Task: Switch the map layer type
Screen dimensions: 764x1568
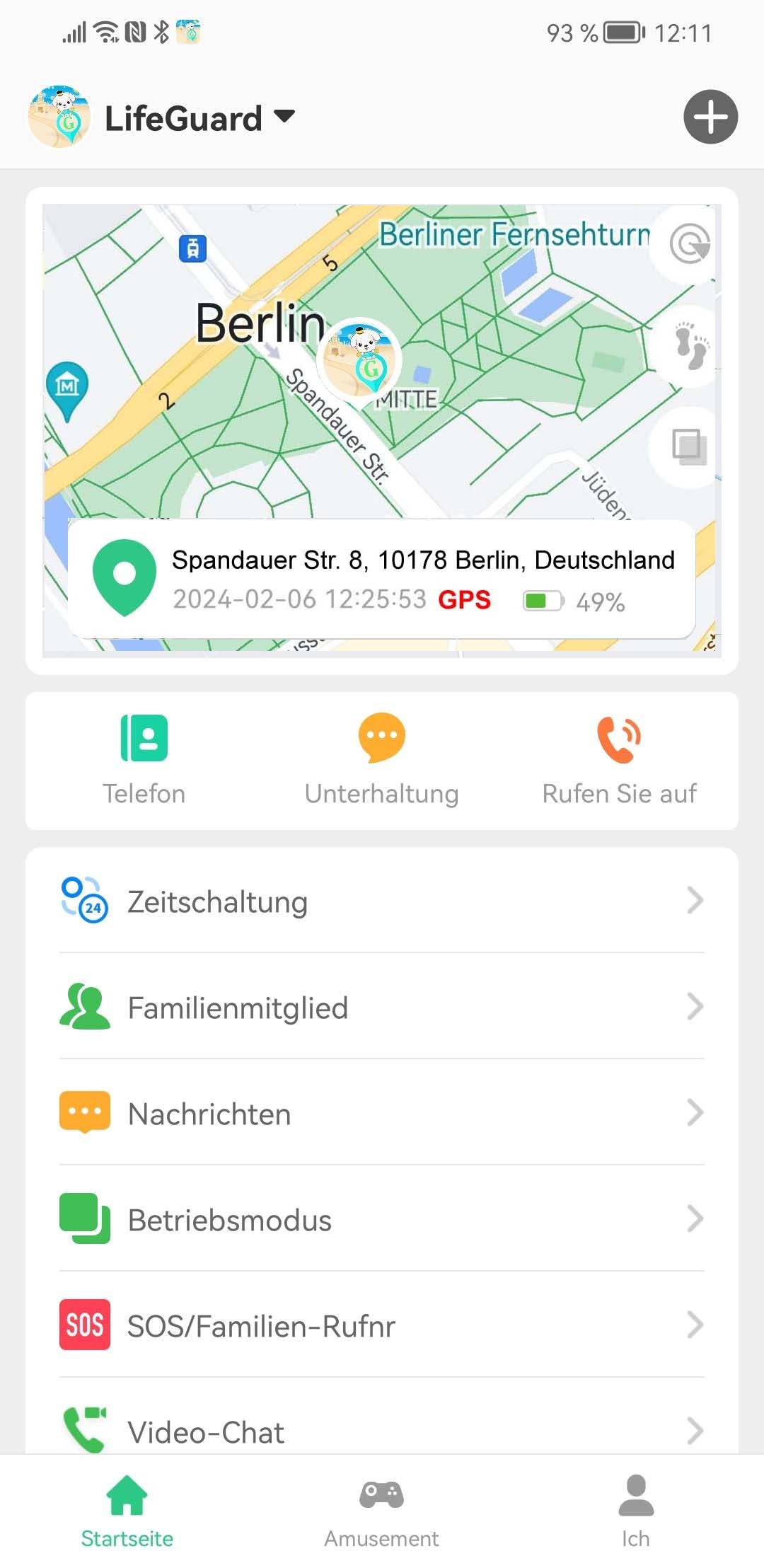Action: click(x=688, y=446)
